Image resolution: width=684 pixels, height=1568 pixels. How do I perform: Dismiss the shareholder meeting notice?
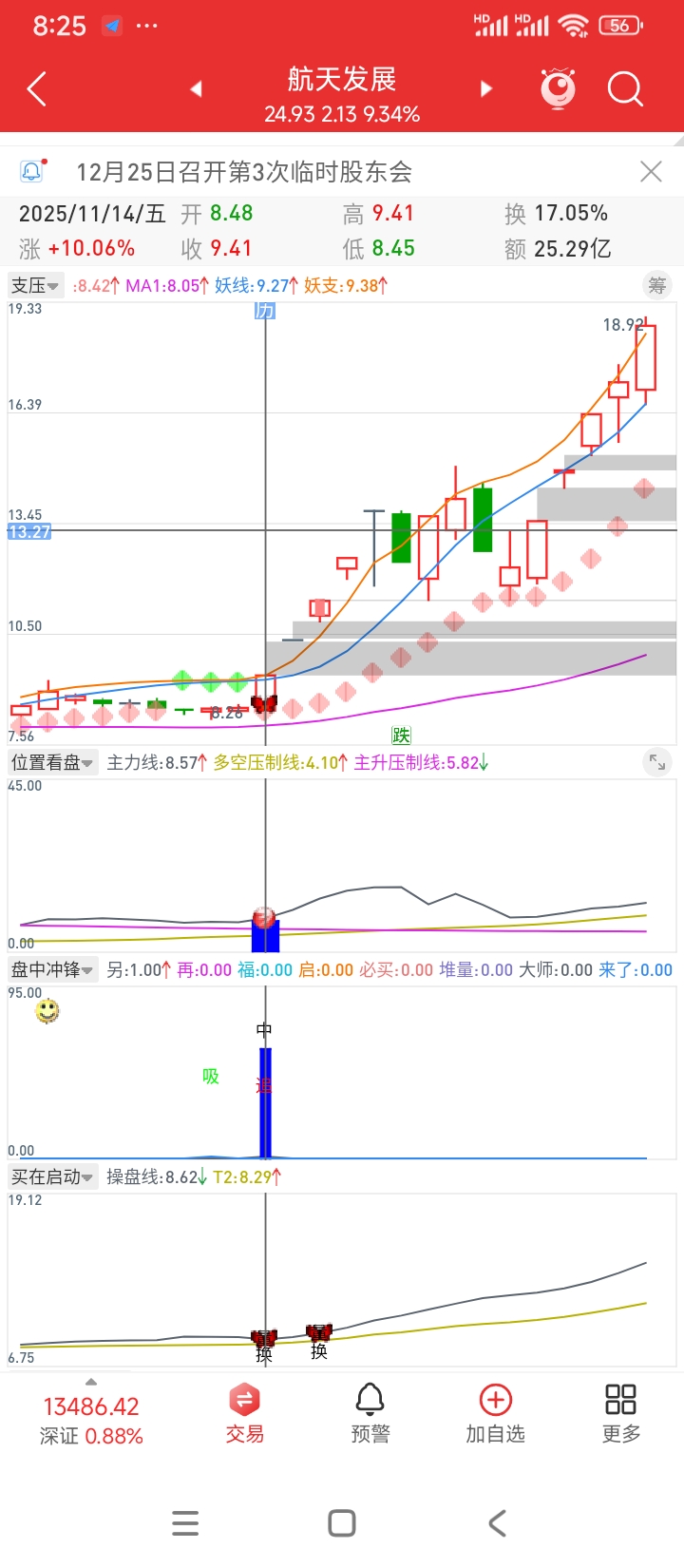(651, 171)
